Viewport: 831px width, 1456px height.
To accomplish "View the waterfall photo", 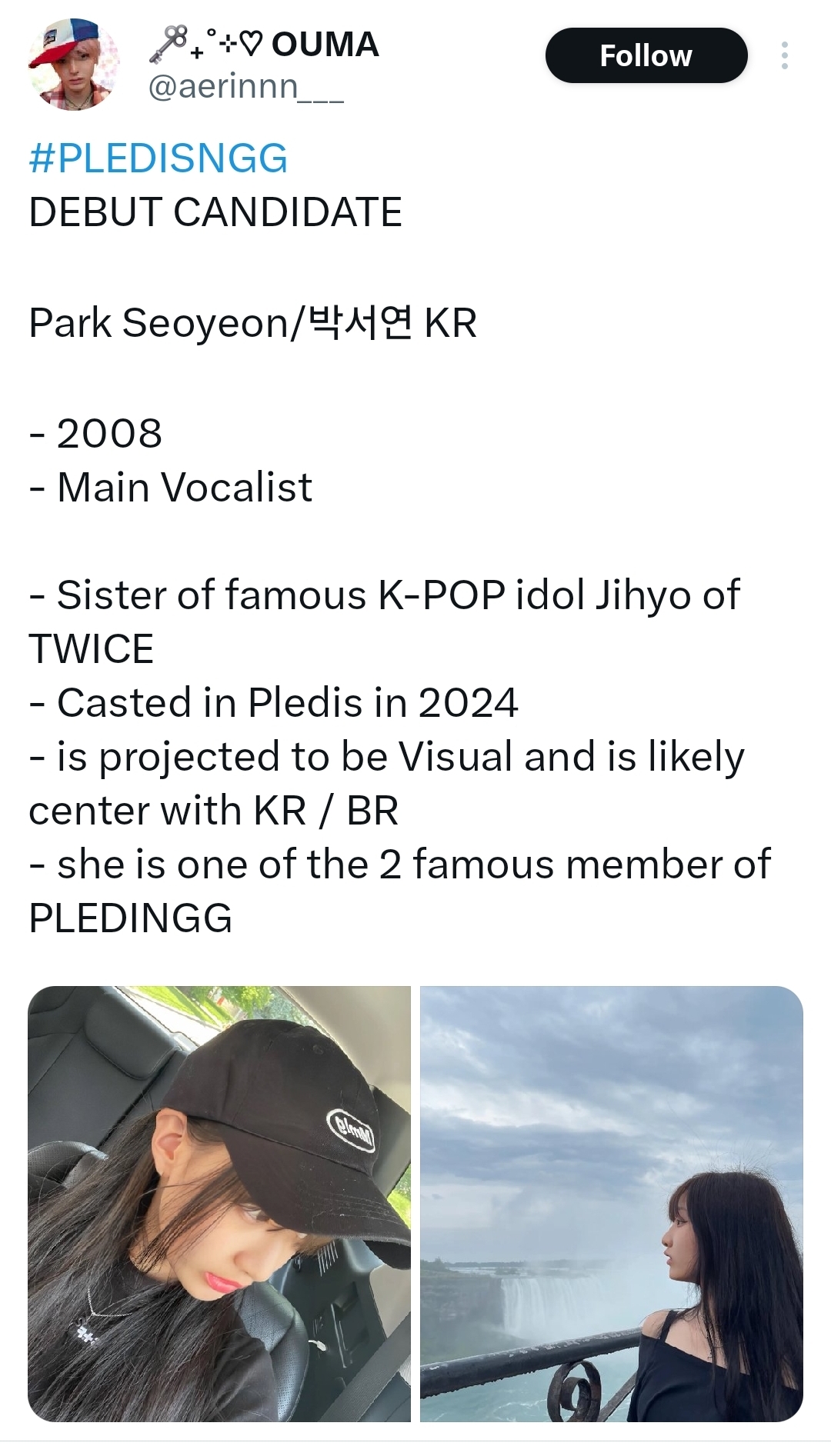I will click(x=611, y=1203).
